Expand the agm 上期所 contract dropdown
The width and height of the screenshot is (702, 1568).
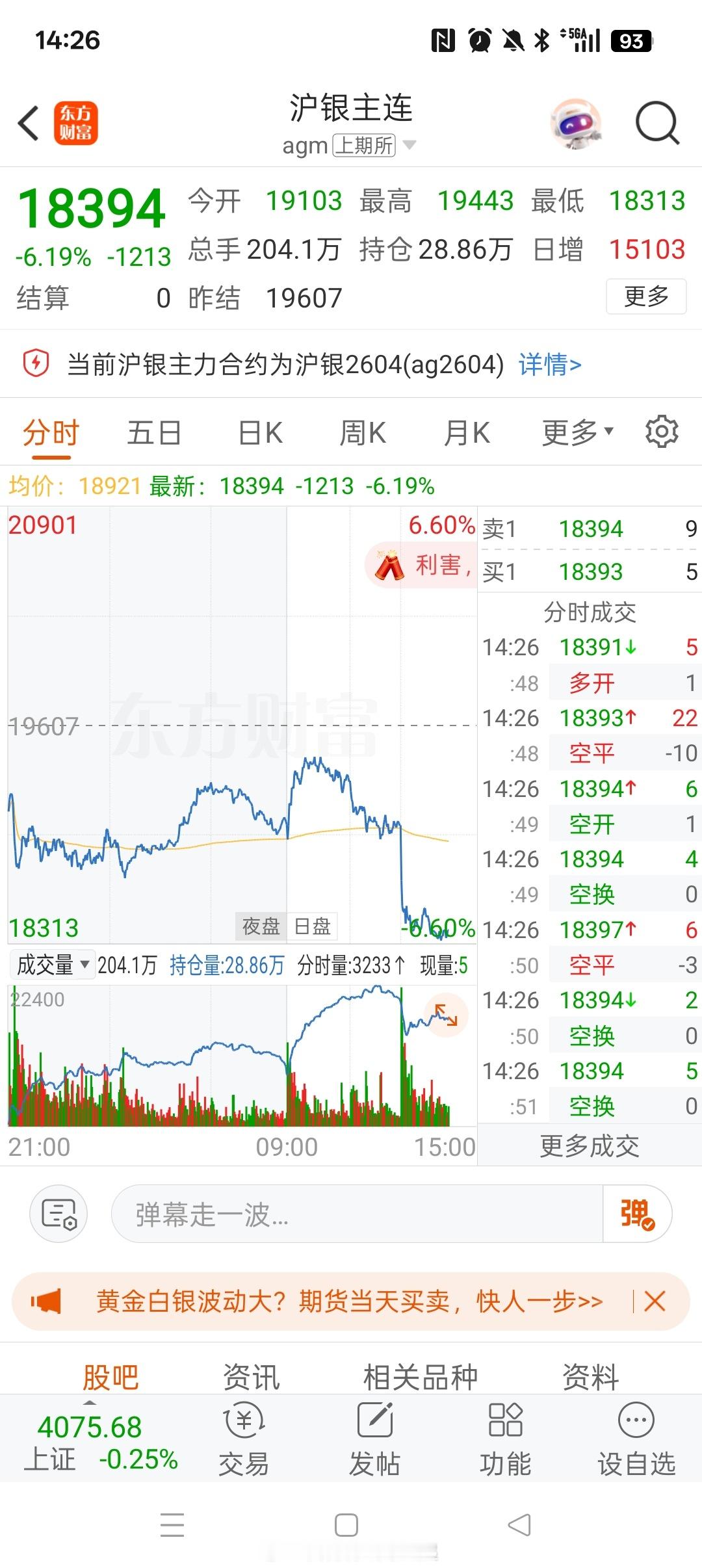(409, 145)
